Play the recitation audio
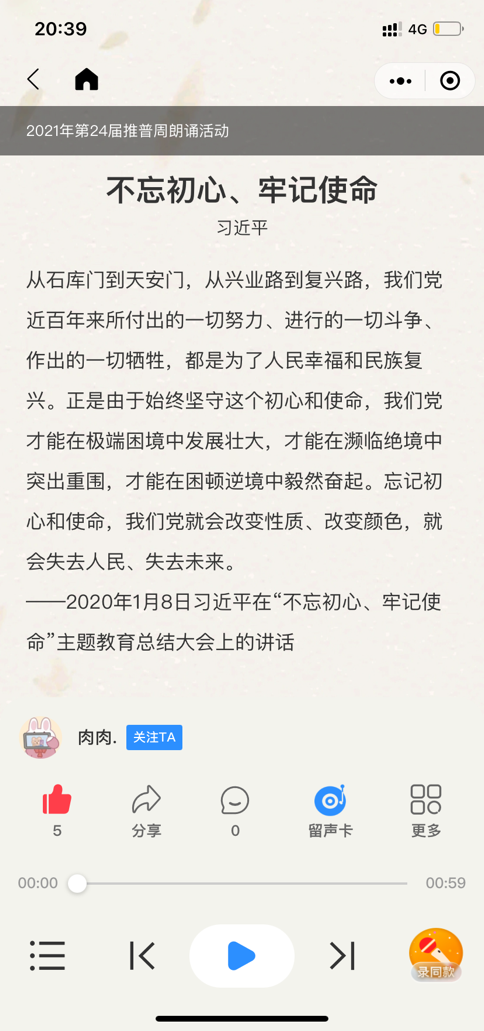This screenshot has width=484, height=1031. [x=242, y=955]
